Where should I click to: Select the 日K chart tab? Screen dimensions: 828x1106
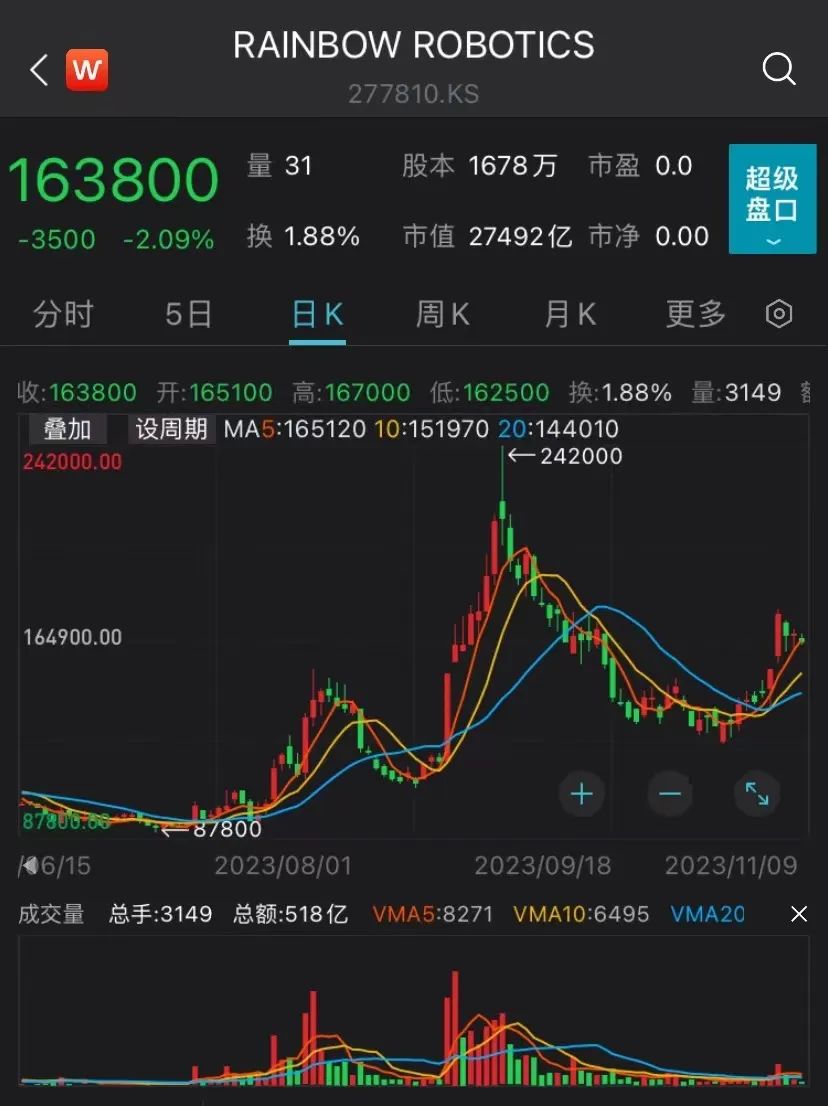(x=317, y=314)
